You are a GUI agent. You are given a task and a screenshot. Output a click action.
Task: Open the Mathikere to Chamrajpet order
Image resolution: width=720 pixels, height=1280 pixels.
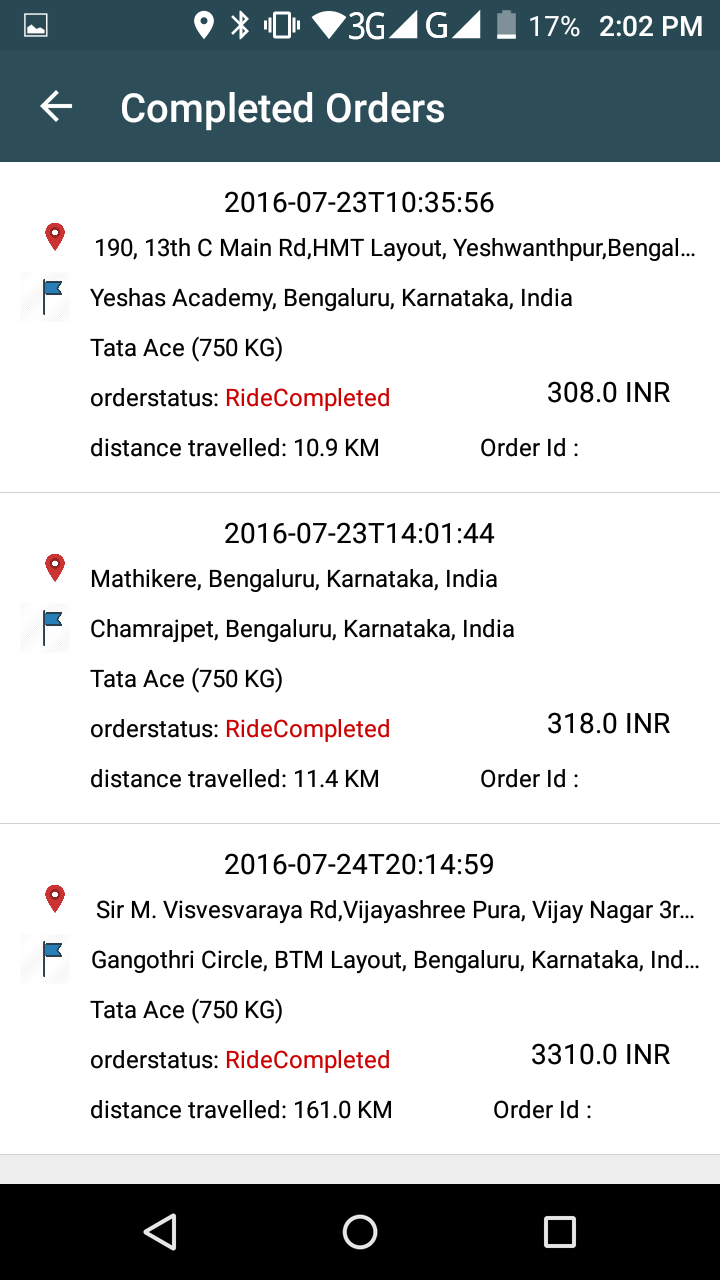click(x=360, y=658)
